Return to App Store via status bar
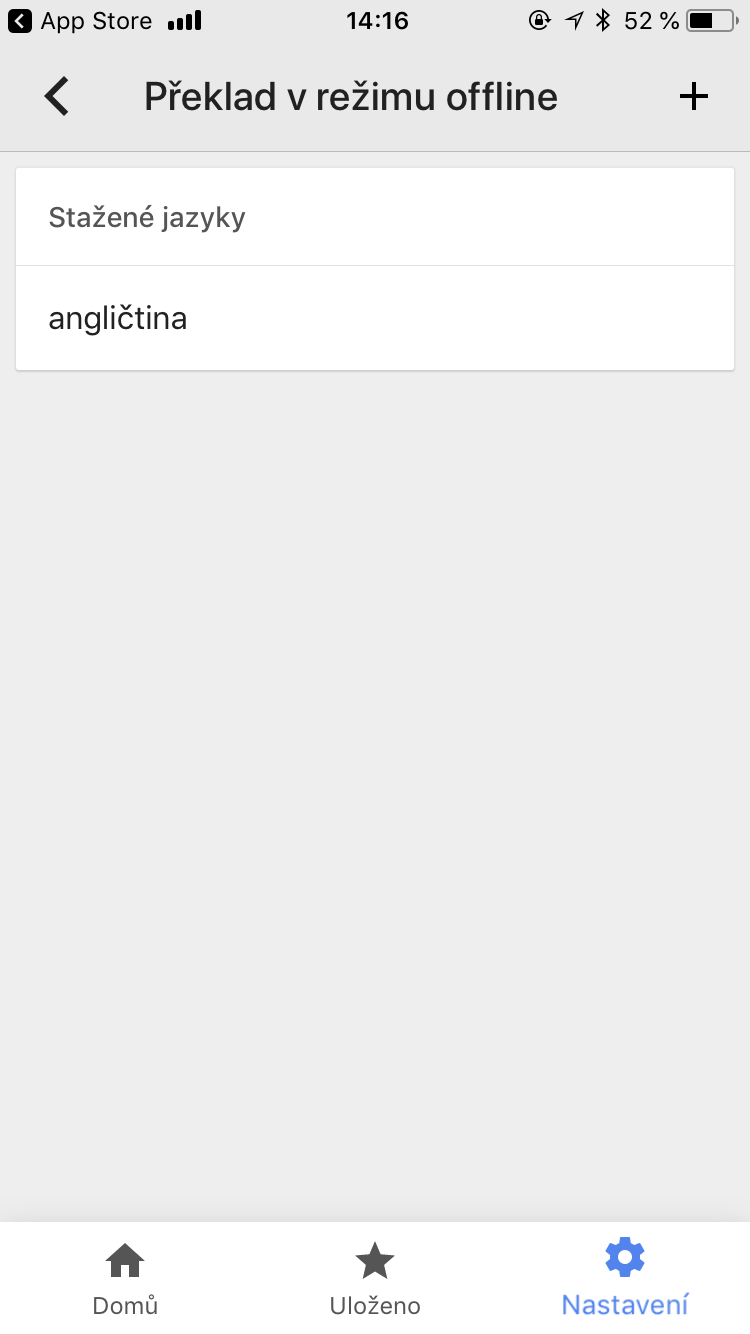The height and width of the screenshot is (1334, 750). coord(80,21)
